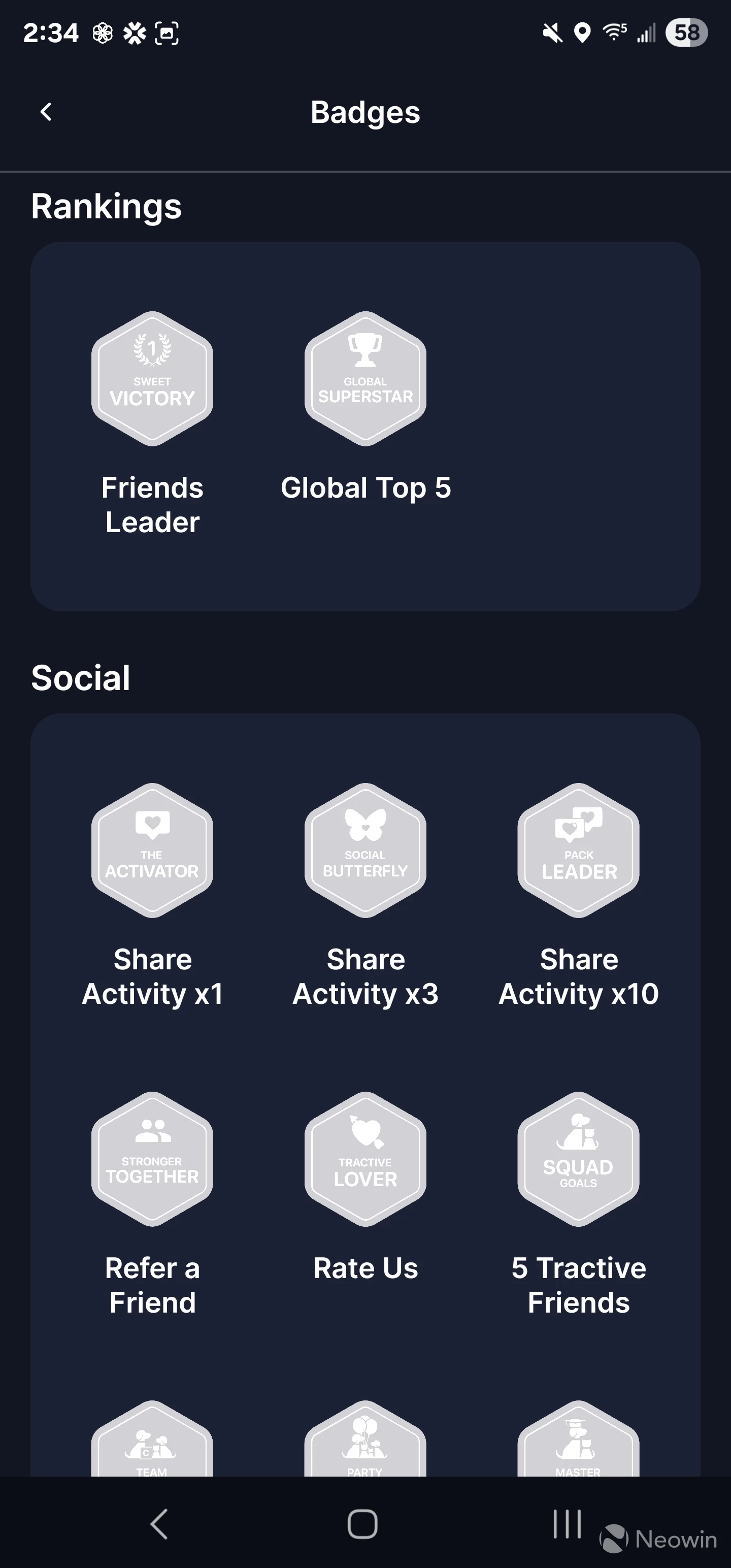Open the Friends Leader badge

coord(152,379)
